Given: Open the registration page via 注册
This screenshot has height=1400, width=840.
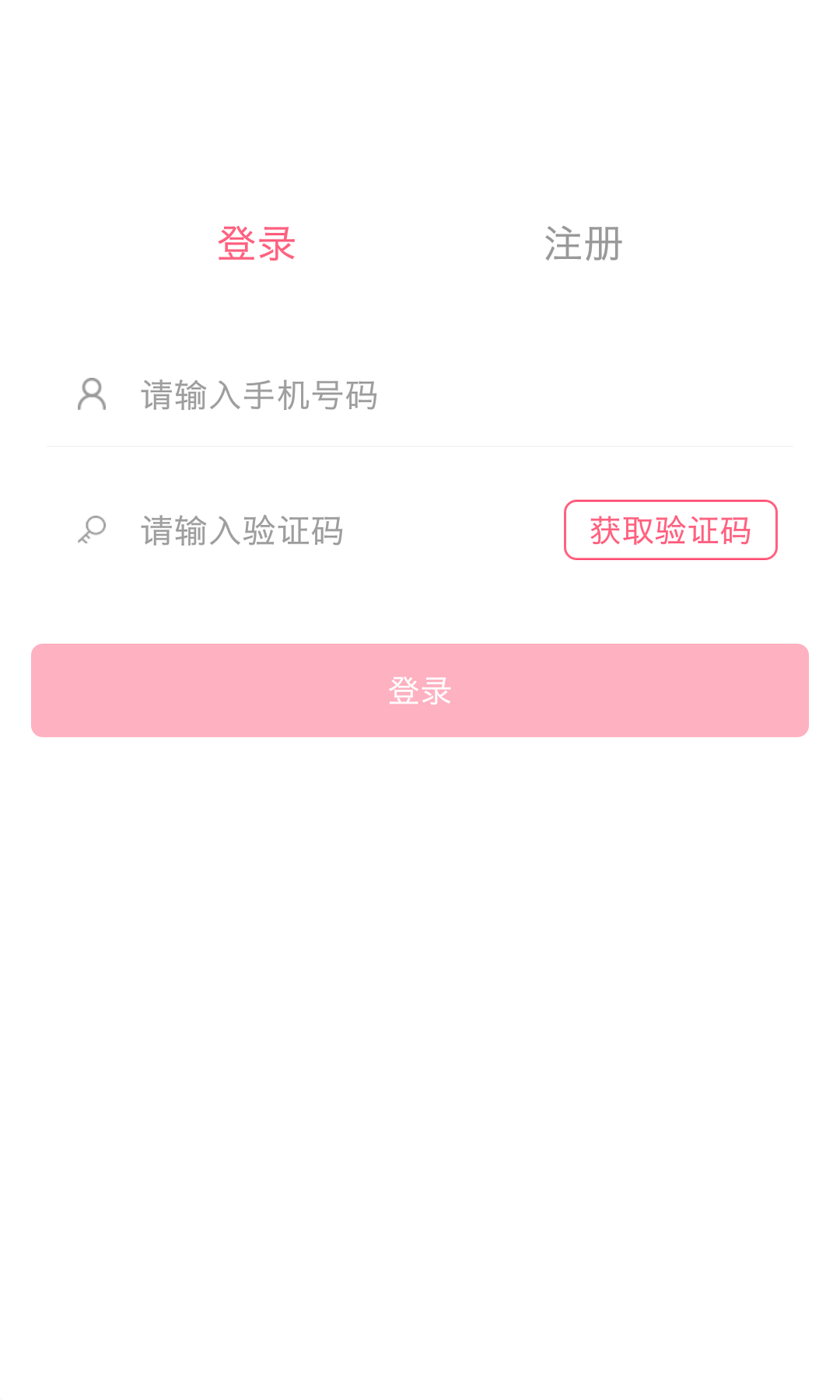Looking at the screenshot, I should click(x=583, y=243).
